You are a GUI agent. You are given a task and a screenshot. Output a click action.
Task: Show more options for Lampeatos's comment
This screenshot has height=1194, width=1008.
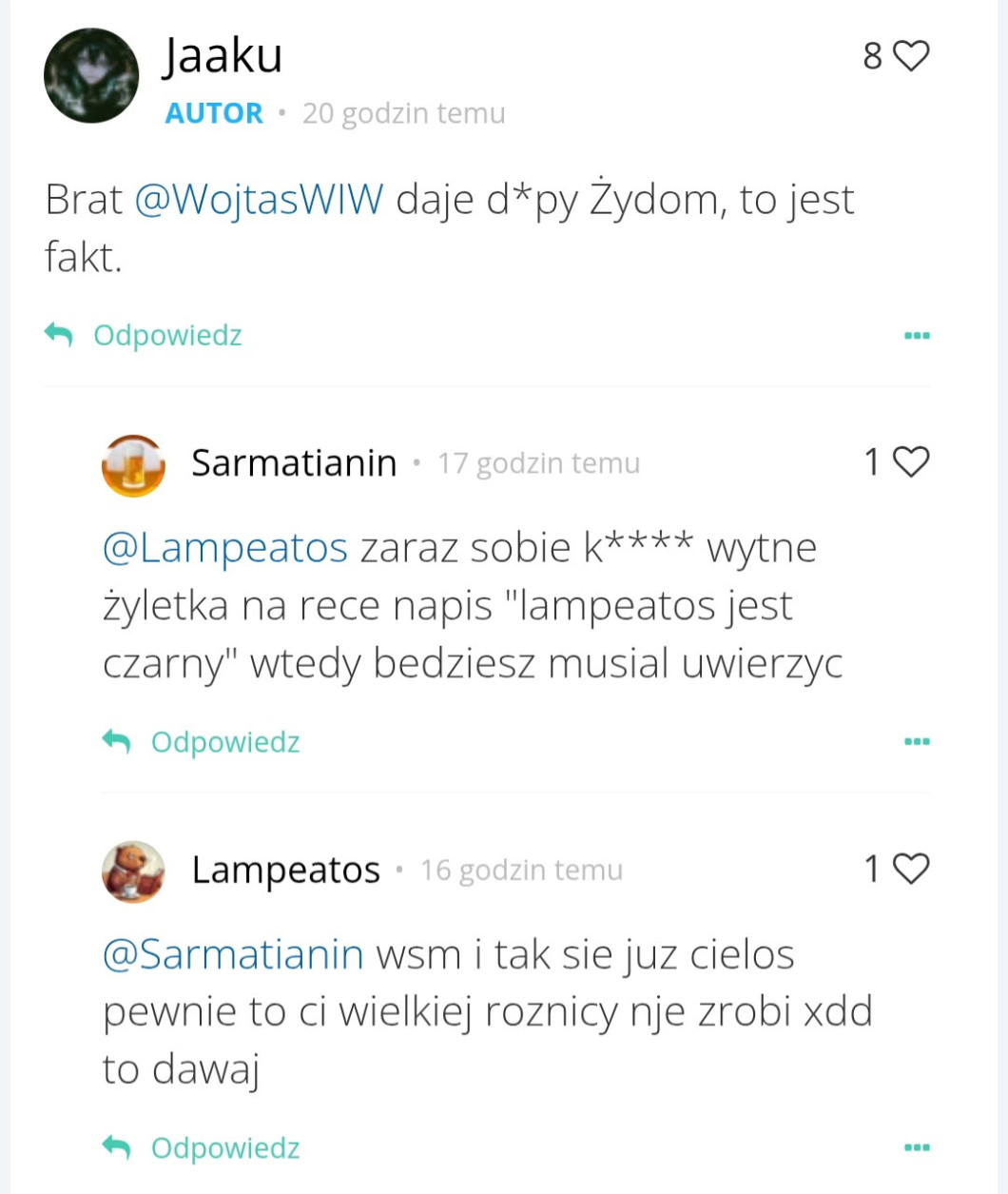[916, 1148]
